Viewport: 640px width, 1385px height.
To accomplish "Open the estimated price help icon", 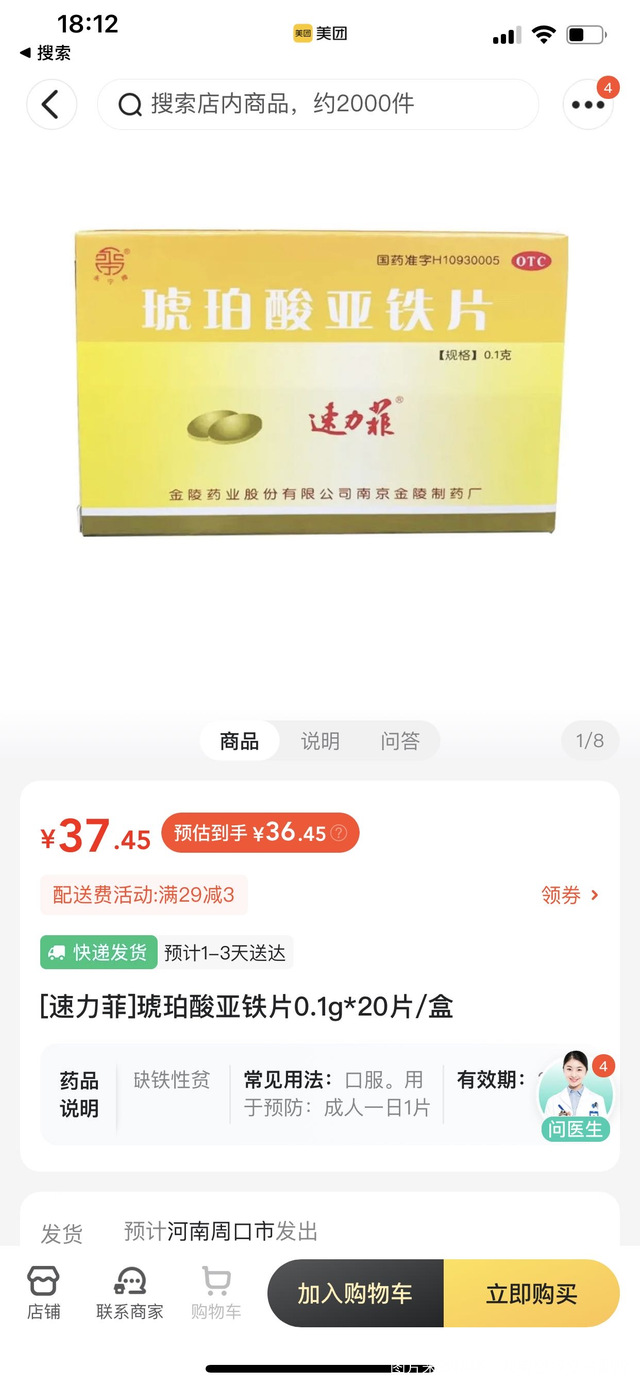I will 339,833.
